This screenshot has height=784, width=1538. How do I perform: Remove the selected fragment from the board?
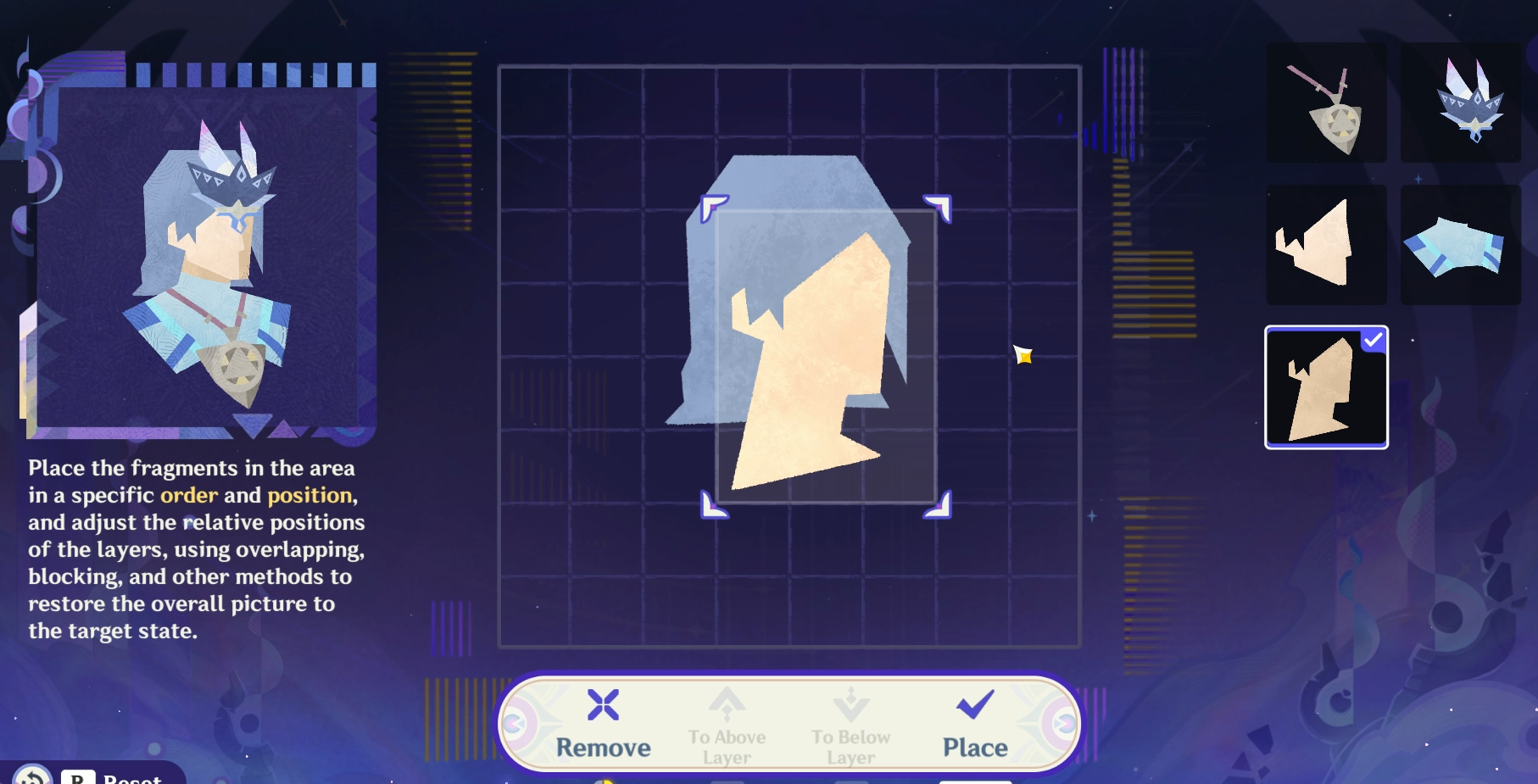[x=603, y=723]
